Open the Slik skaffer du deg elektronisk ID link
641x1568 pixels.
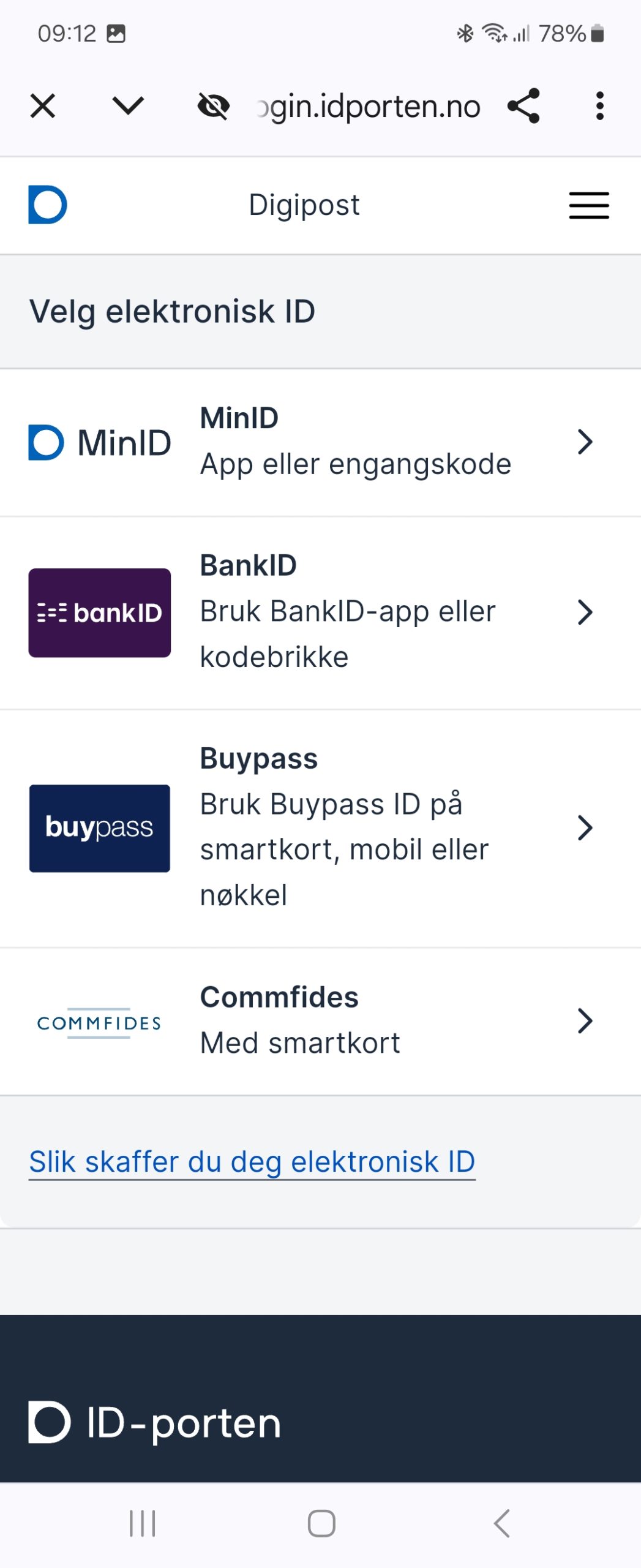(252, 1160)
